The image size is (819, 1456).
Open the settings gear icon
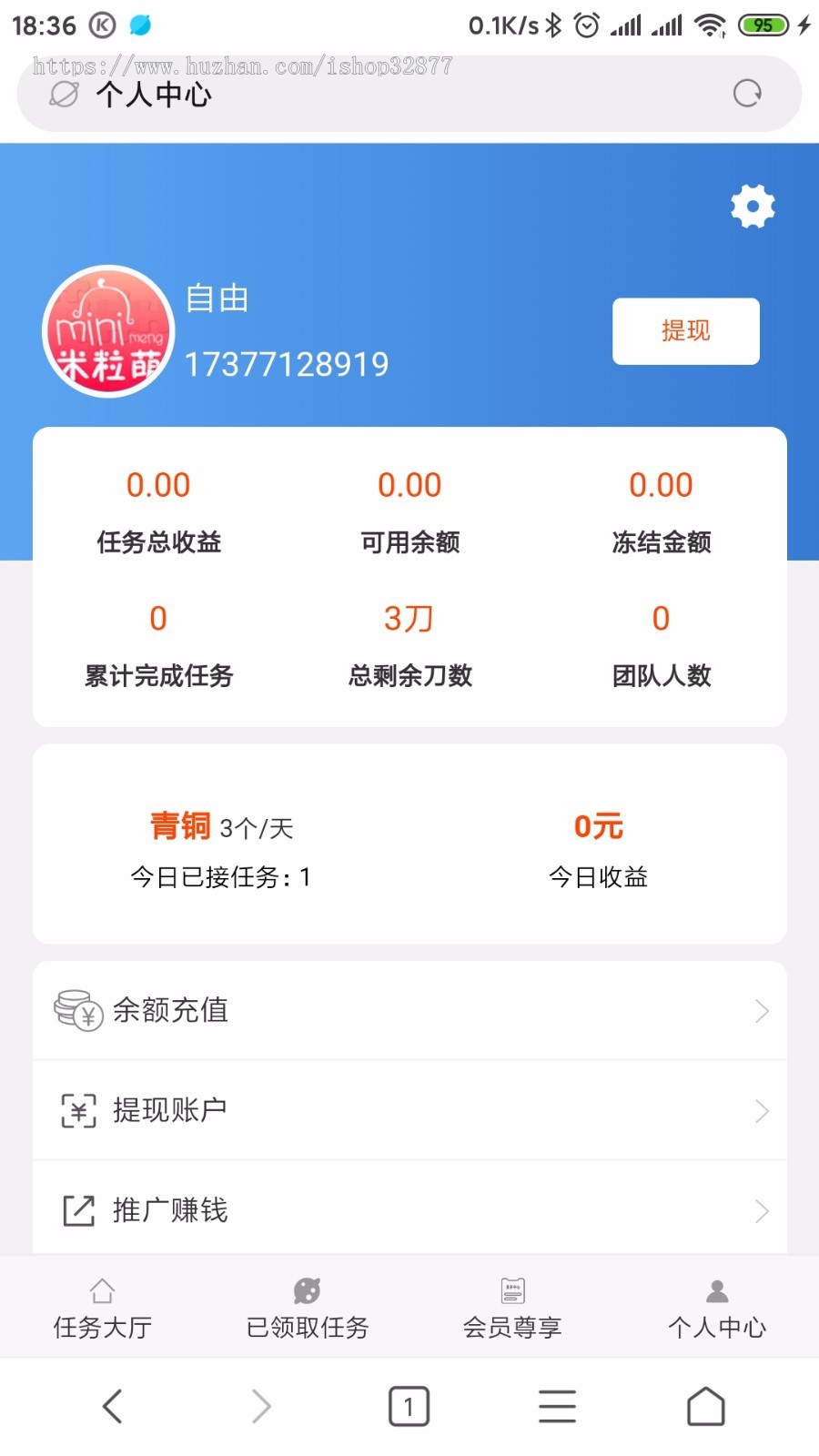[x=752, y=206]
